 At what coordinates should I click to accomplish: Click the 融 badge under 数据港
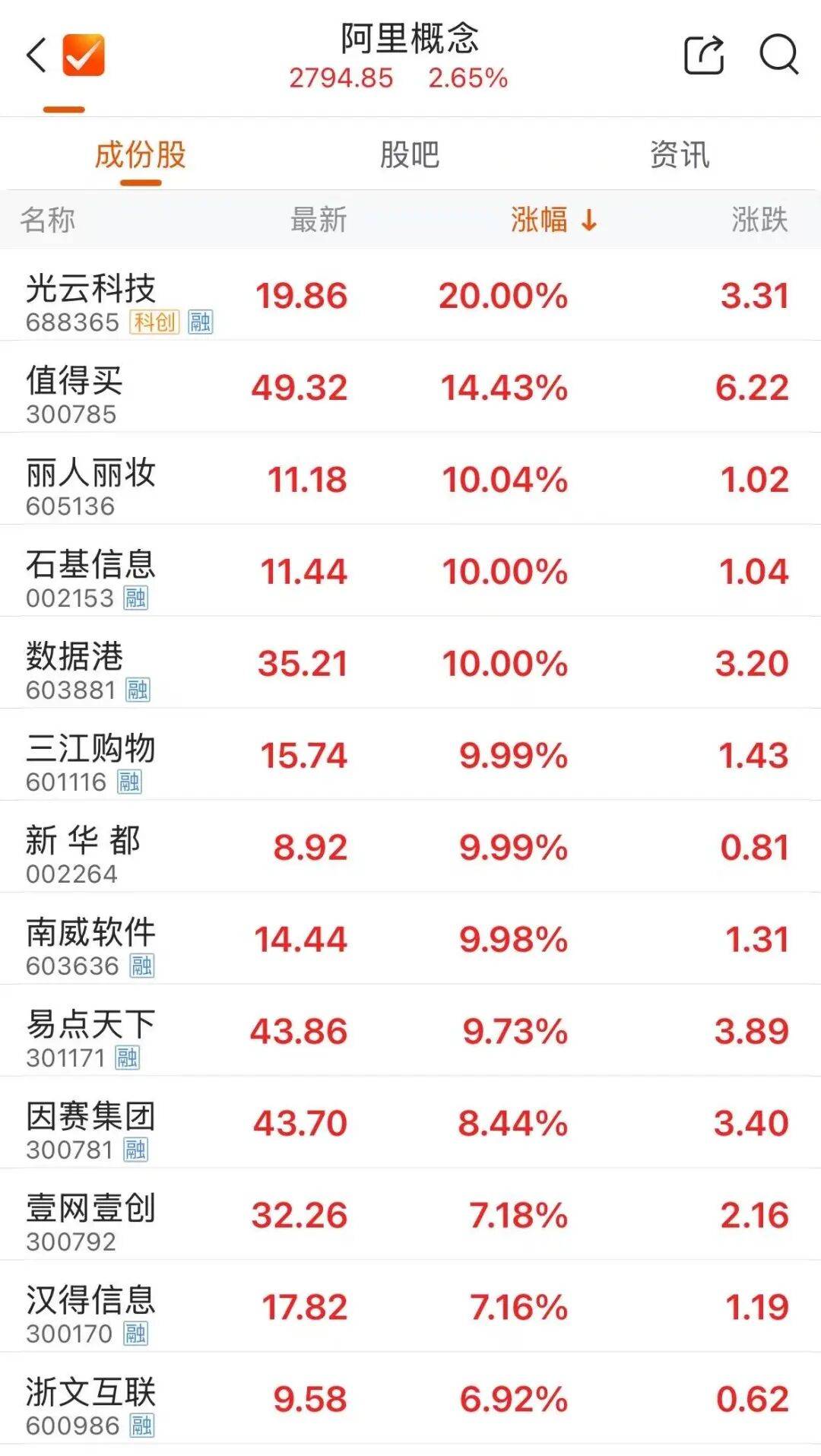137,690
